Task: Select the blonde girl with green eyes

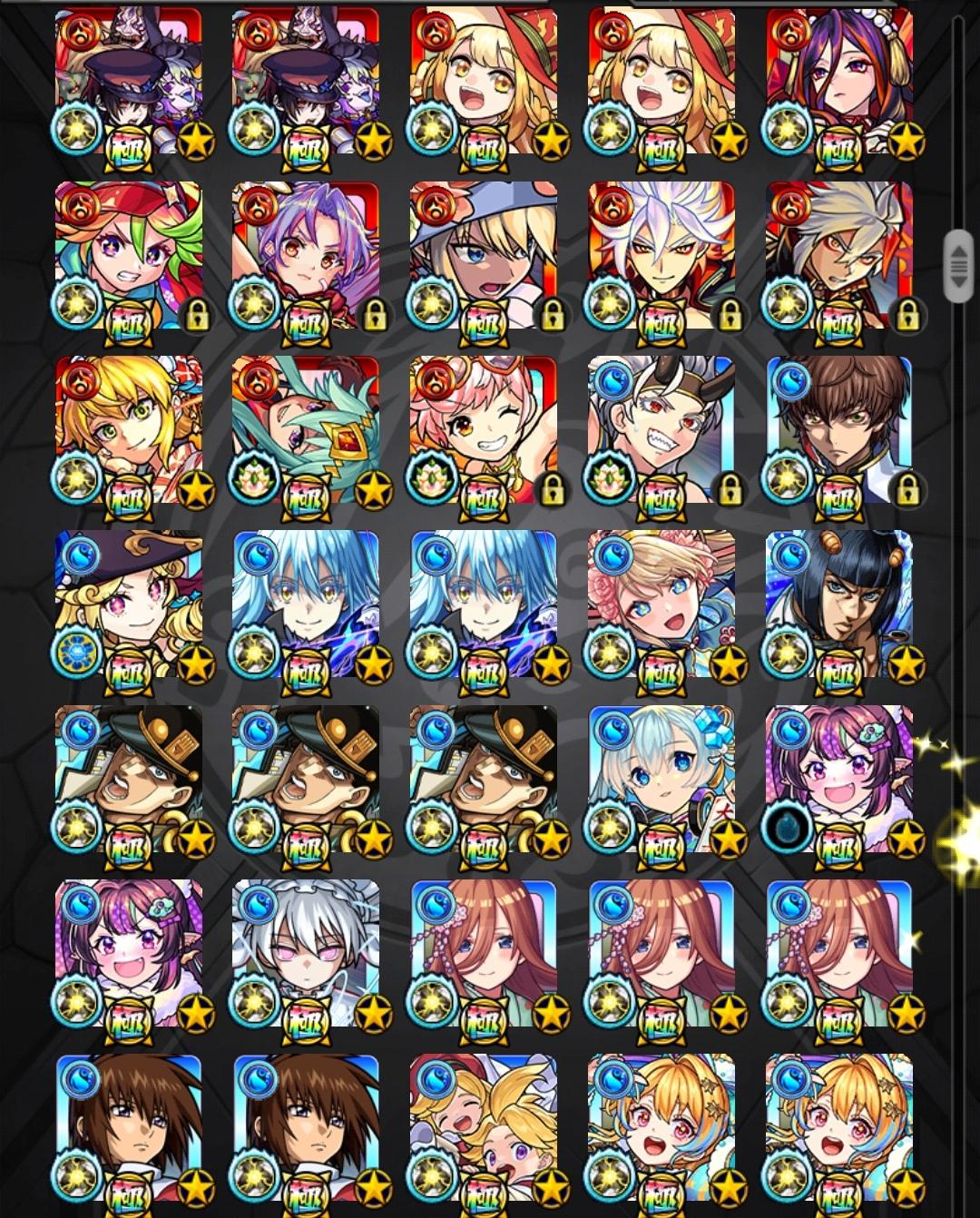Action: point(128,428)
